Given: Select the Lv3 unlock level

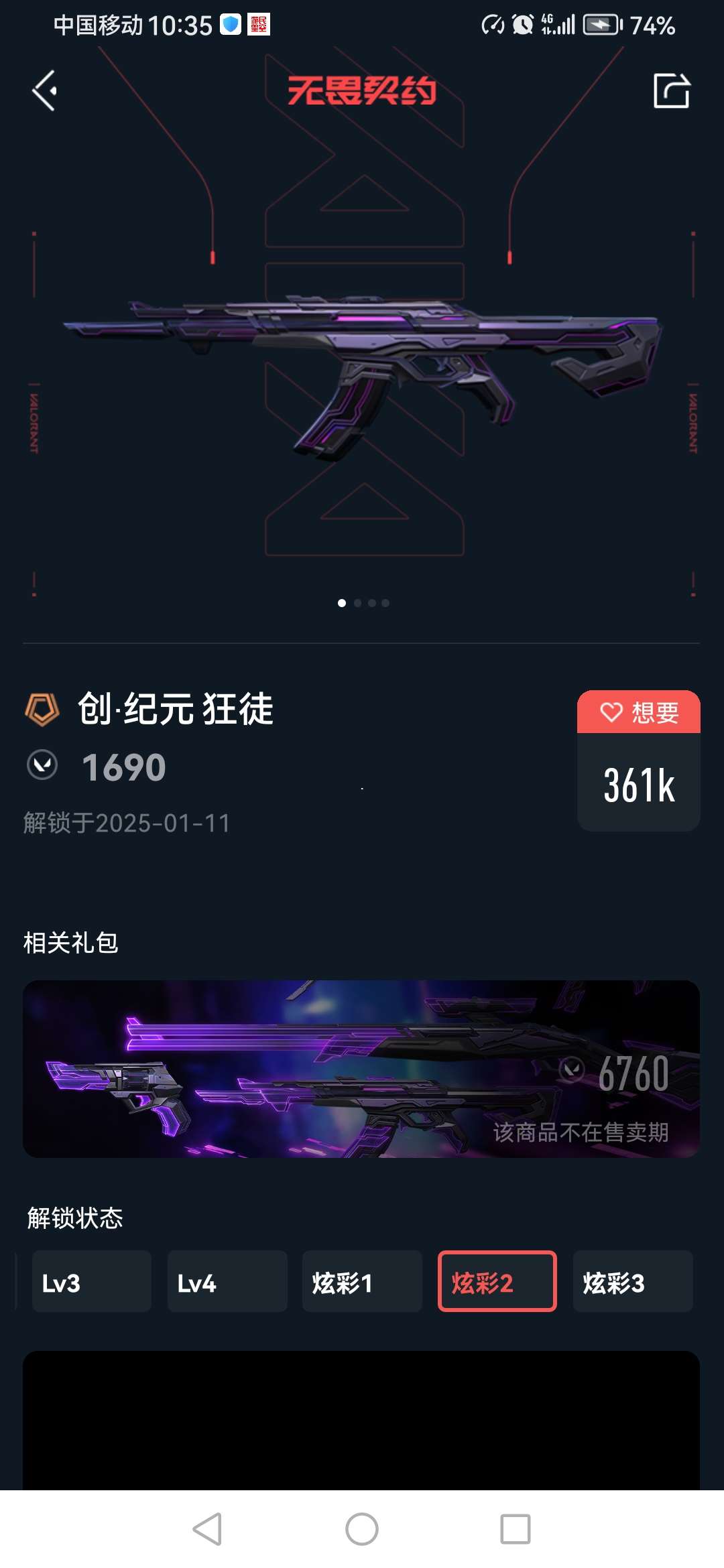Looking at the screenshot, I should pos(92,1281).
